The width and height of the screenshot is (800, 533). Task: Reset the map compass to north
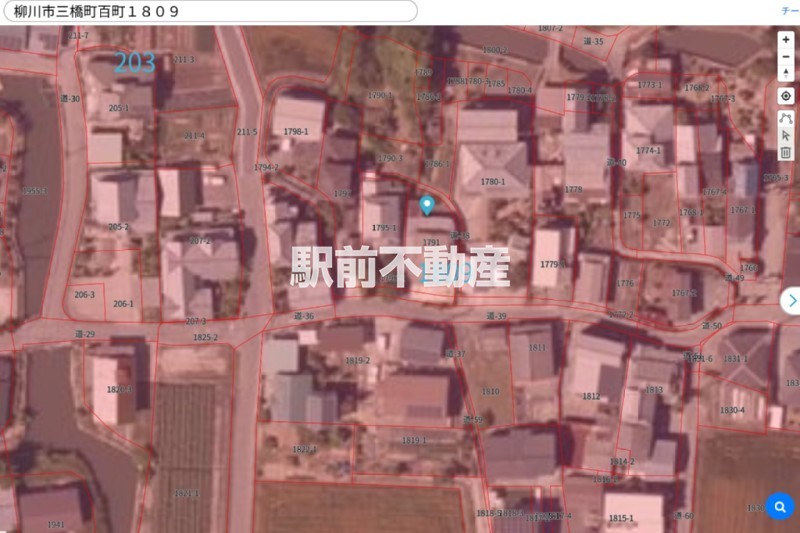[786, 74]
